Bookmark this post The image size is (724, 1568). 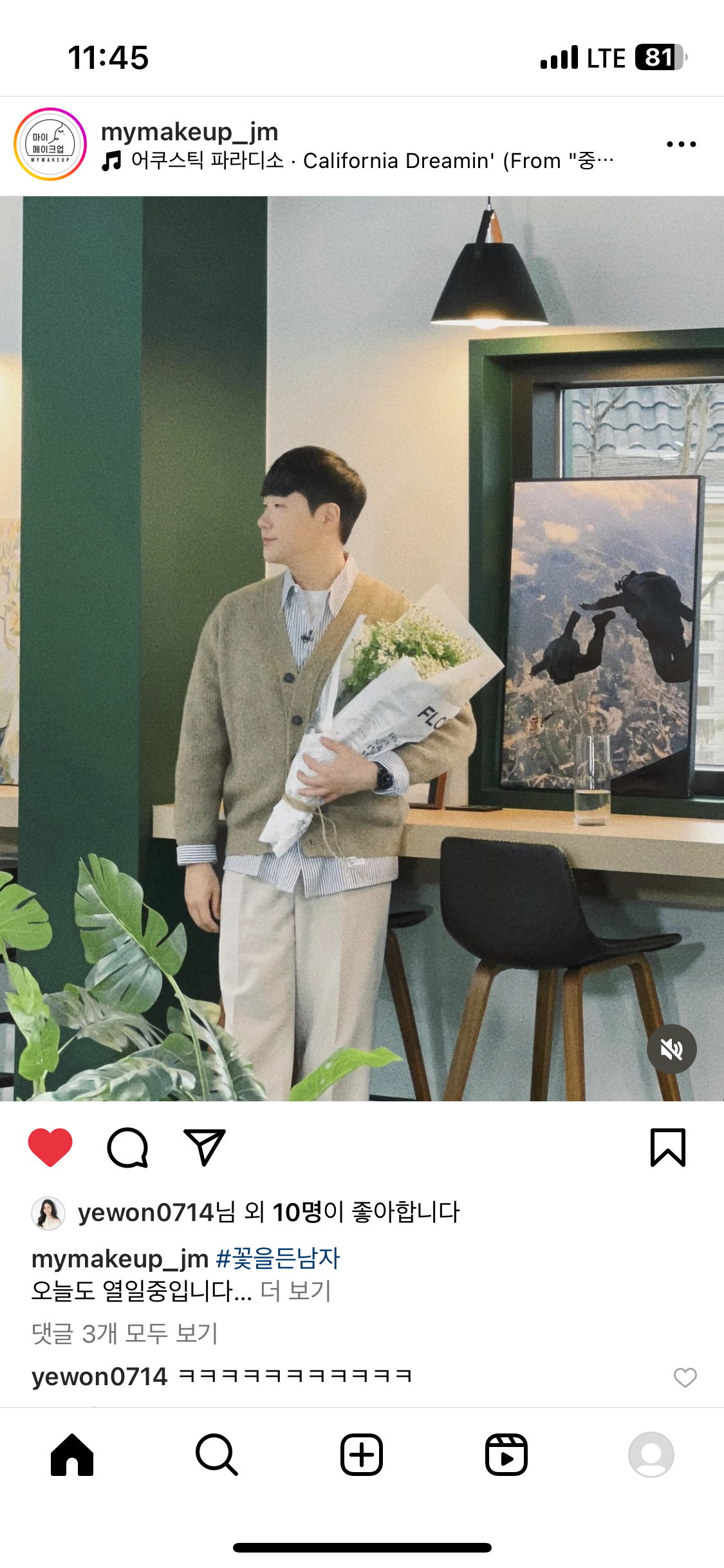[x=667, y=1147]
